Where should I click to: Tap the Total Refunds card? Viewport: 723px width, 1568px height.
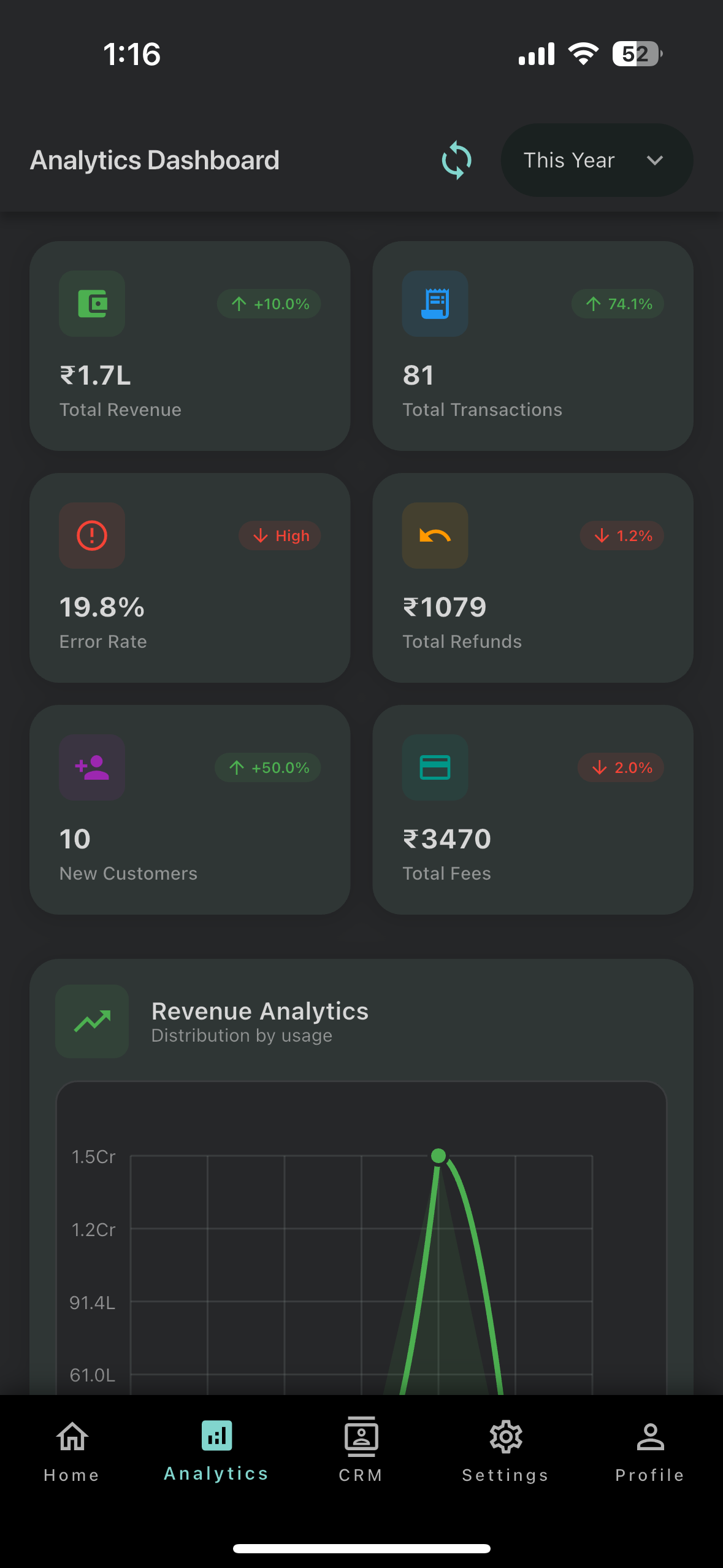532,578
